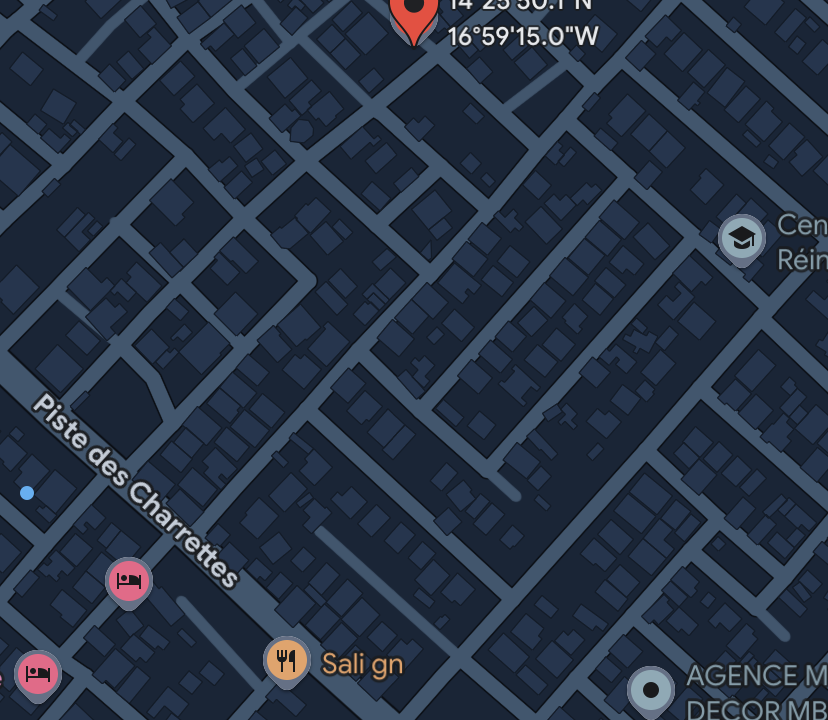Screen dimensions: 828x720
Task: Select the education center marker
Action: click(741, 238)
